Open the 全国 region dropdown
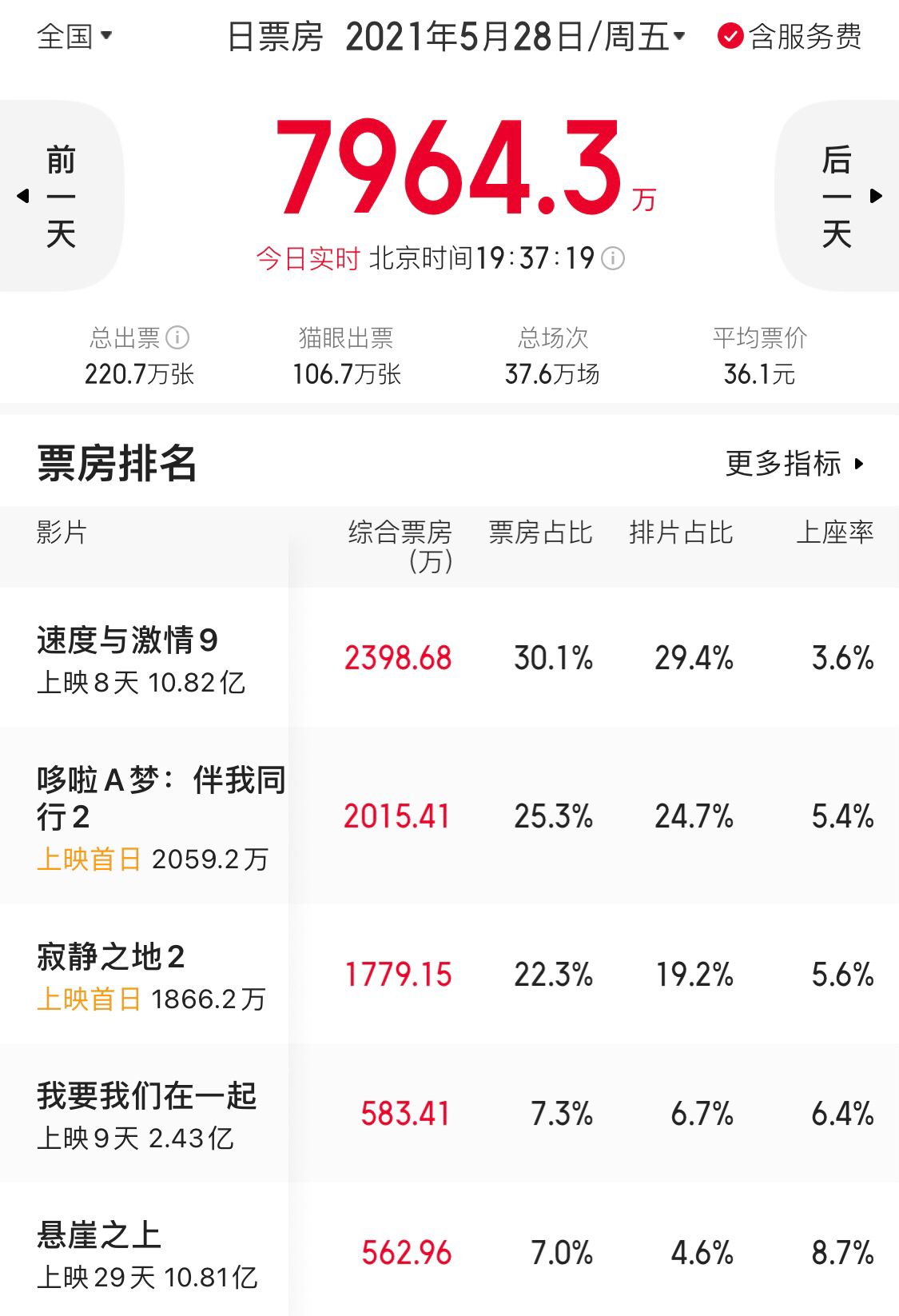Image resolution: width=899 pixels, height=1316 pixels. (61, 36)
